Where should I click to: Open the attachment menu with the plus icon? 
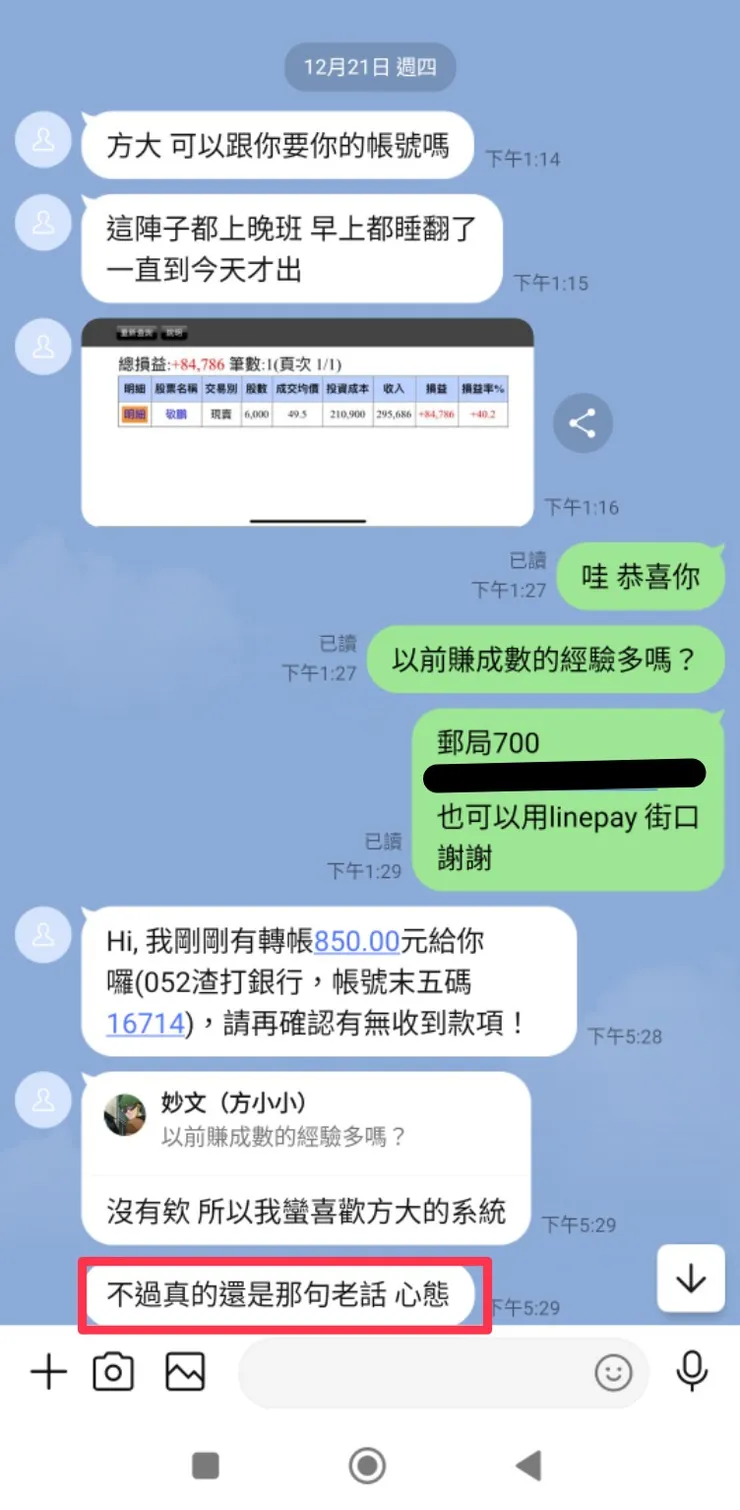click(x=46, y=1372)
